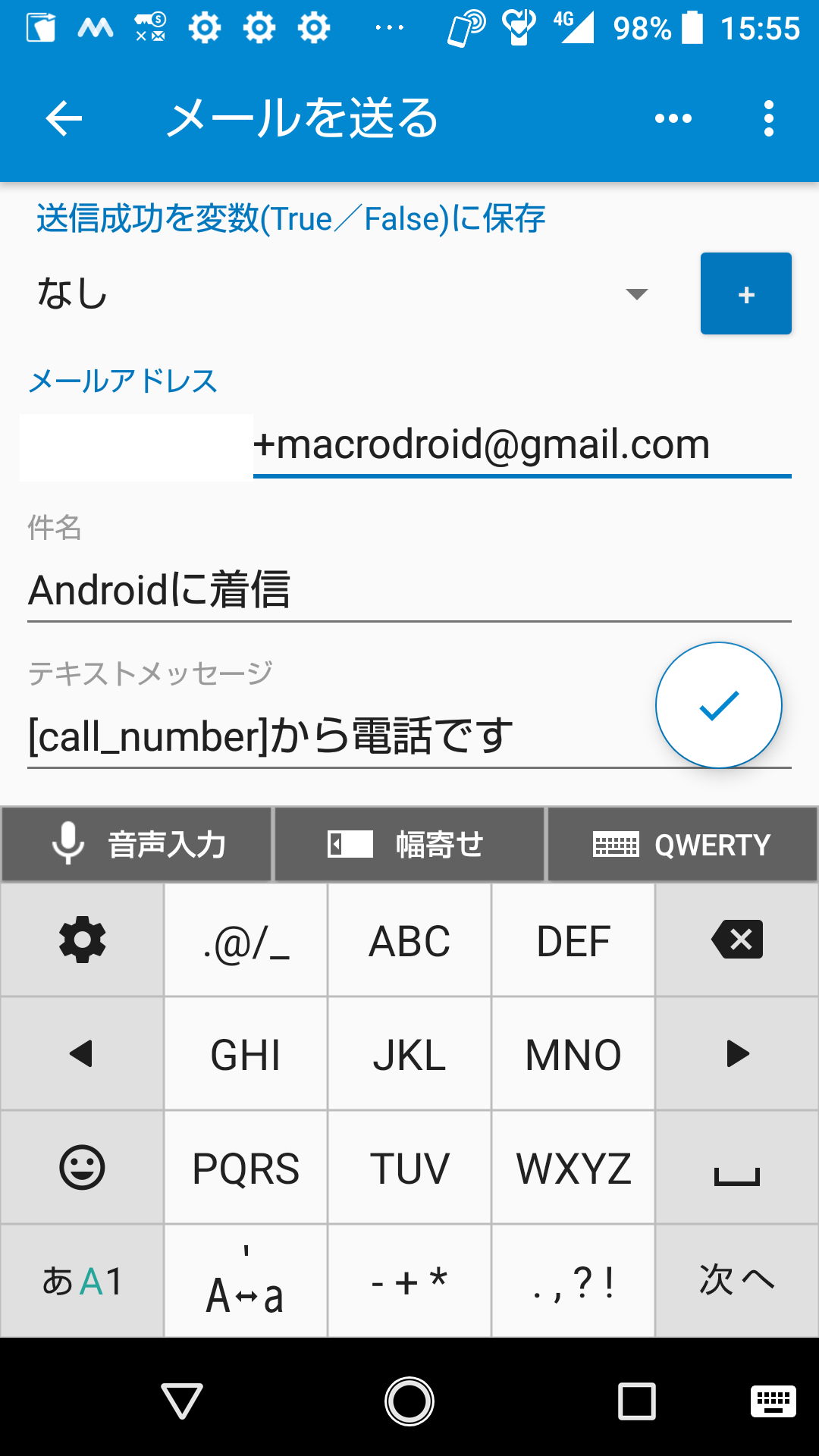The image size is (819, 1456).
Task: Edit the テキストメッセージ field
Action: coord(334,736)
